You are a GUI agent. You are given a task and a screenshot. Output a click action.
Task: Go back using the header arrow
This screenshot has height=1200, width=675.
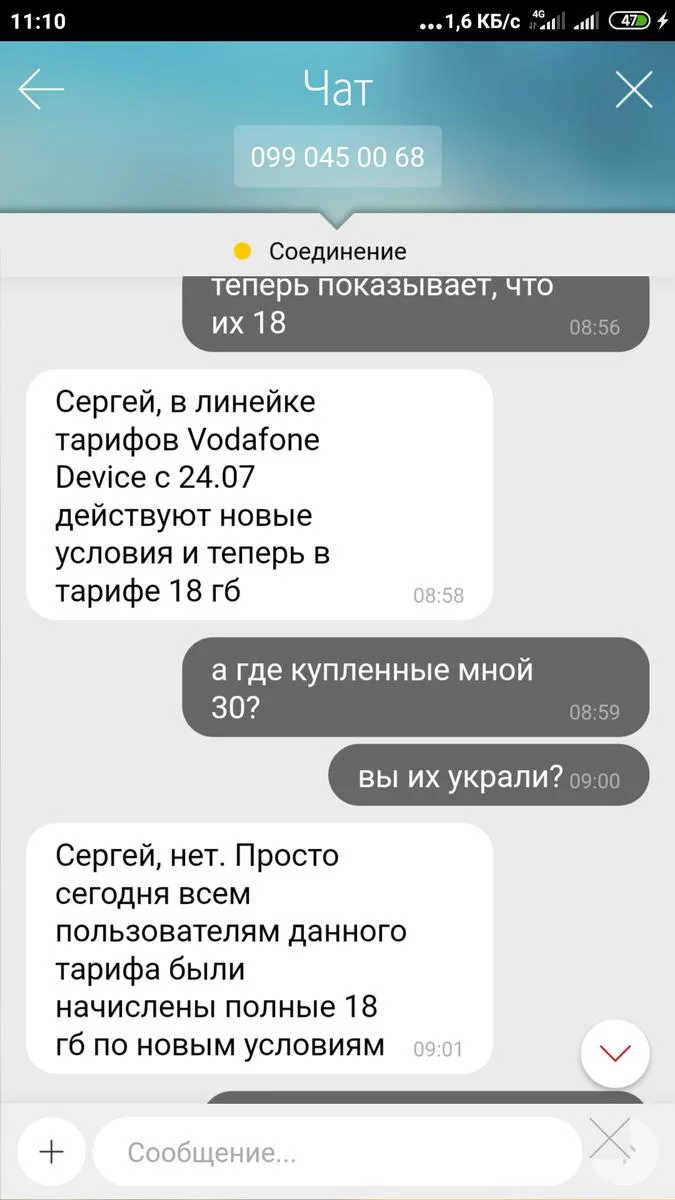point(41,91)
